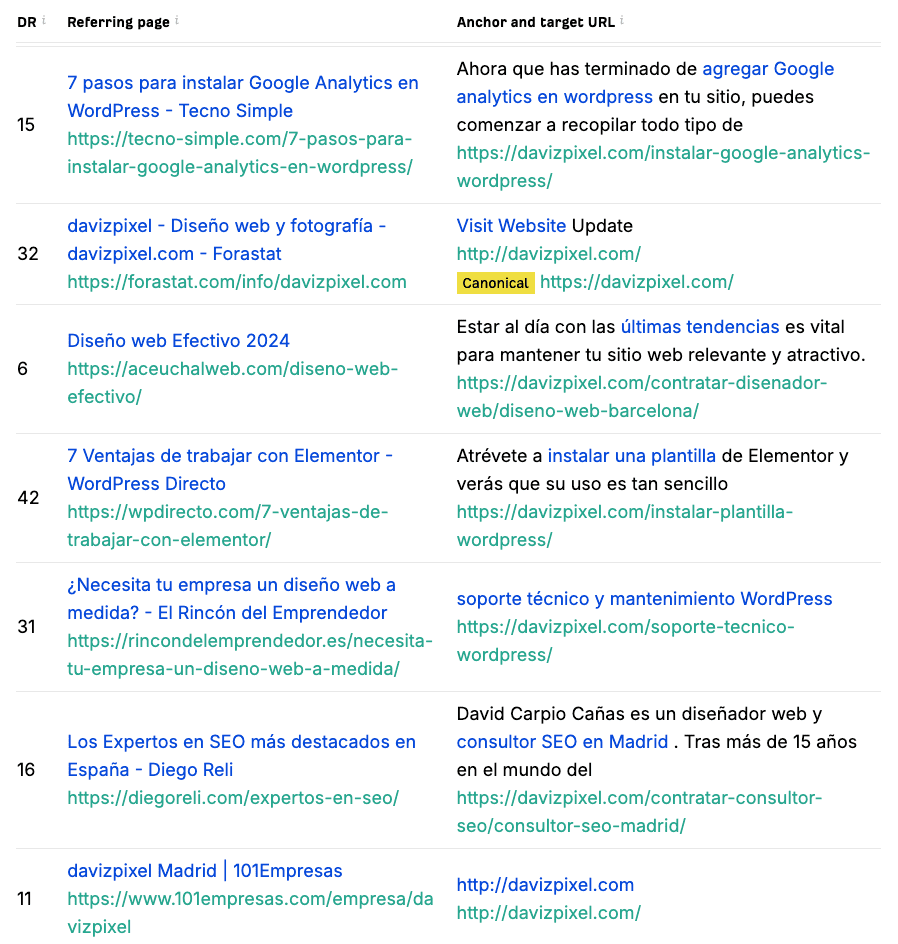Tap the 'instalar una plantilla' anchor link
The height and width of the screenshot is (944, 898).
(x=631, y=457)
